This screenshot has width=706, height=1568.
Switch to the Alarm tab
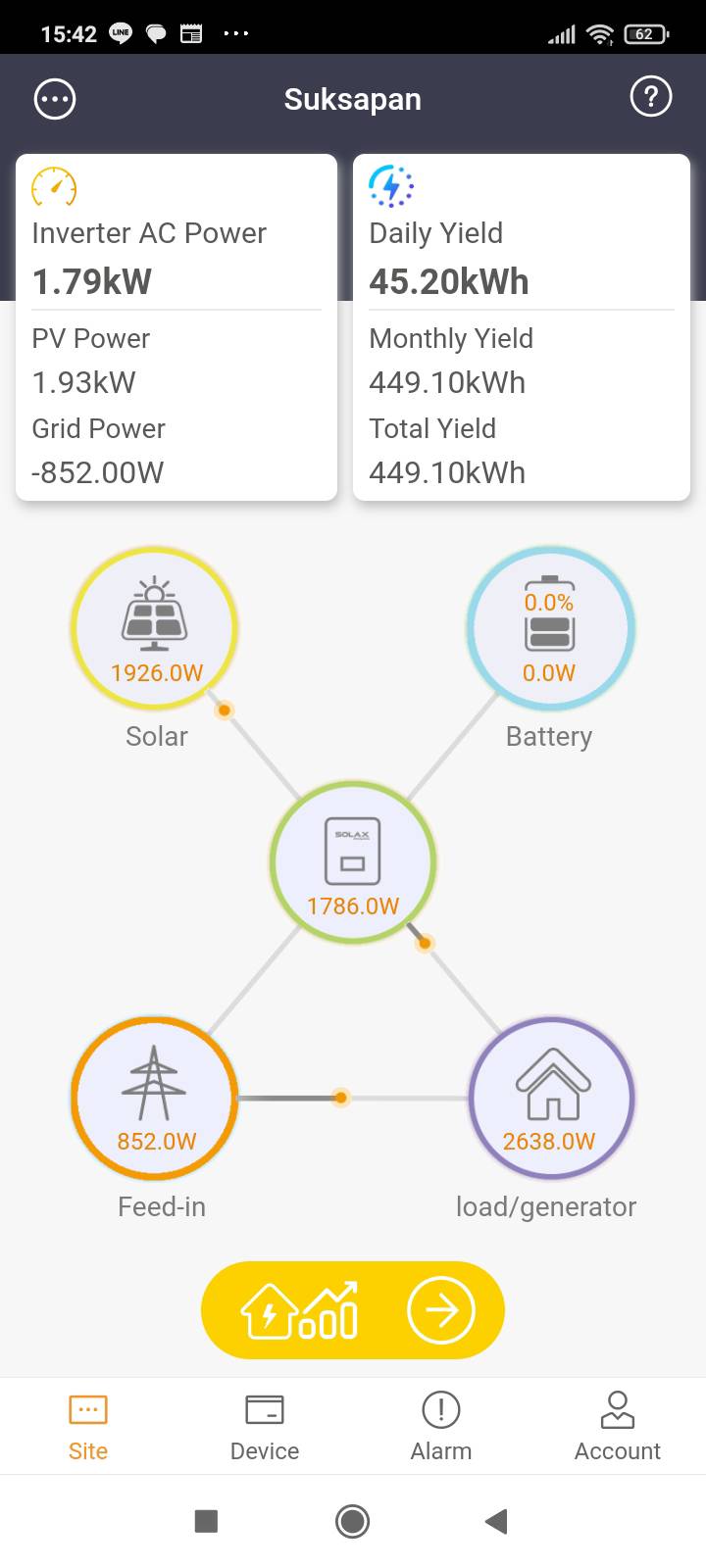[441, 1427]
